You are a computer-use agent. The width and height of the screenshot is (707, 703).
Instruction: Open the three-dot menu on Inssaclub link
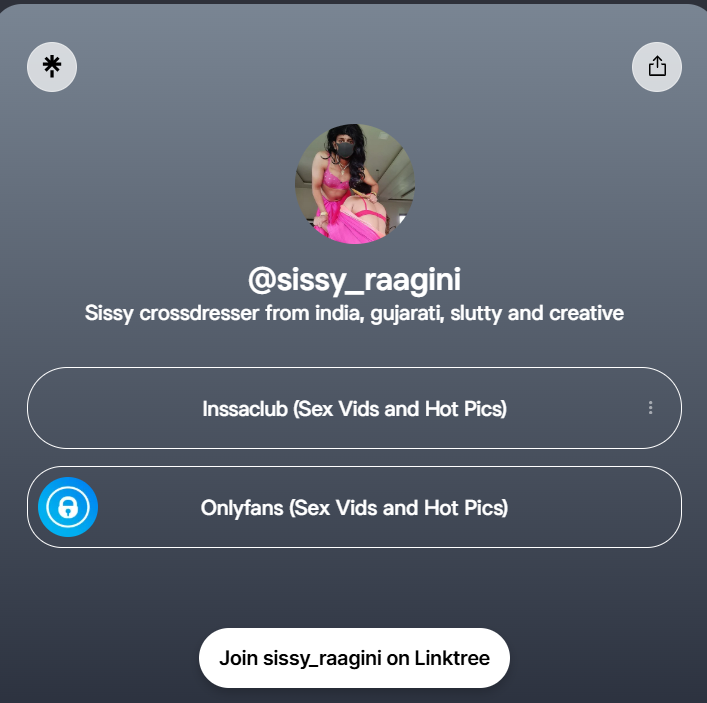pyautogui.click(x=650, y=408)
